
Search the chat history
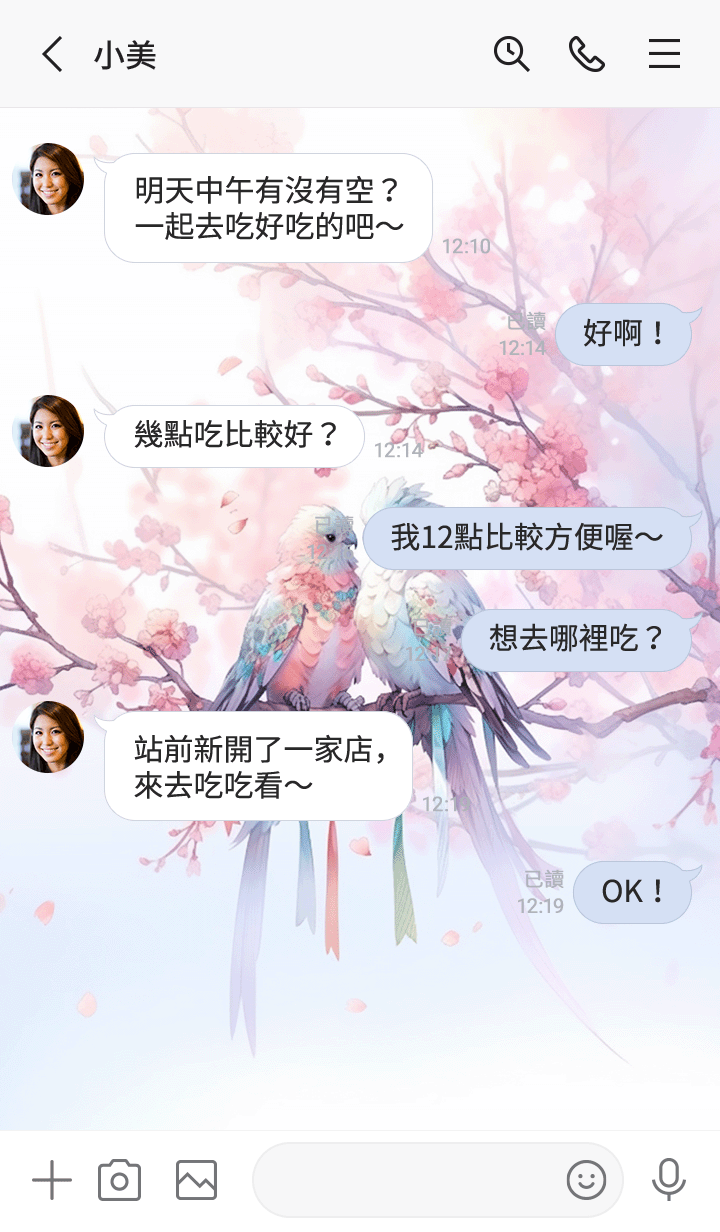coord(511,54)
